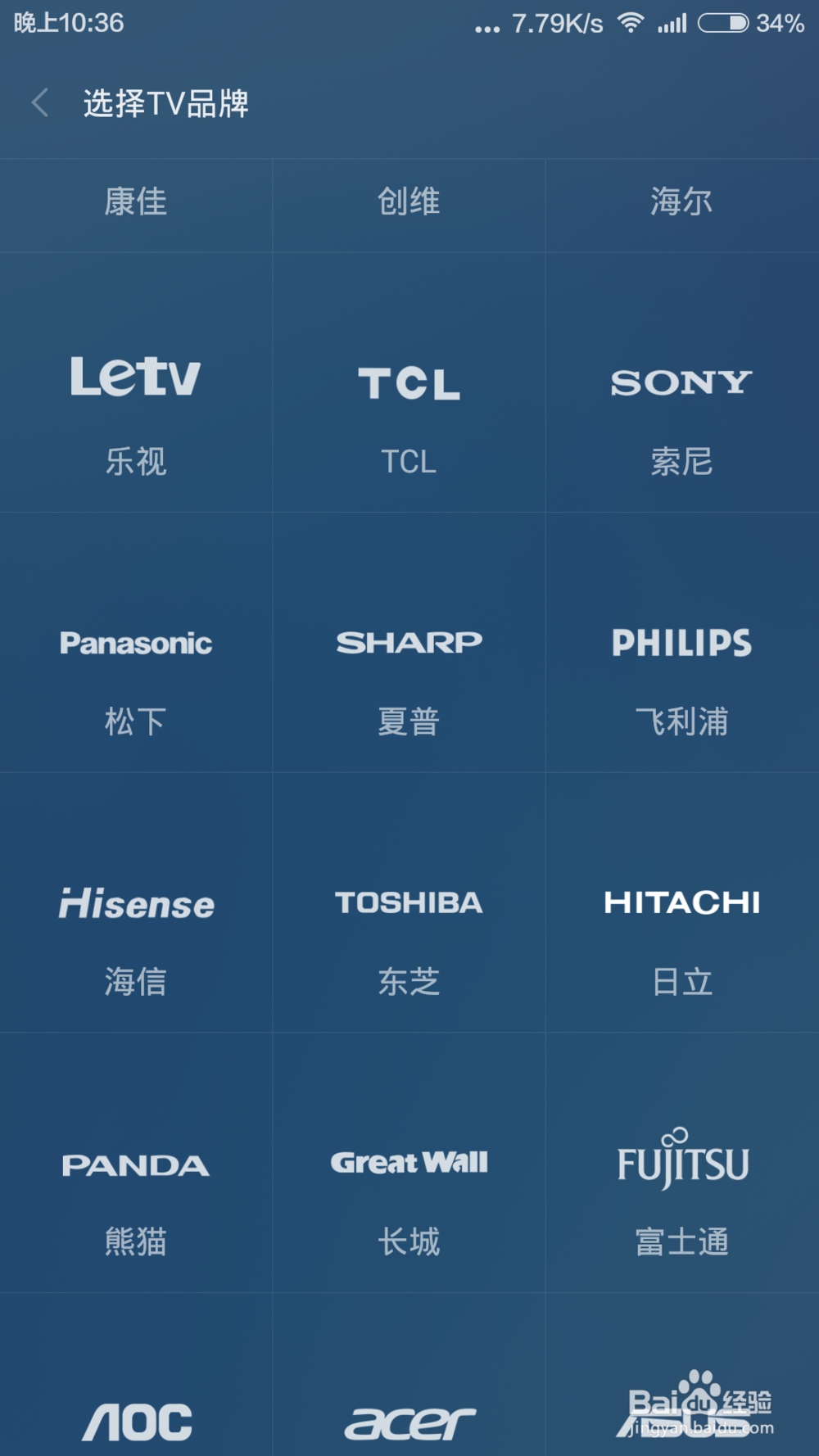Select the 海尔 (Haier) brand entry
Image resolution: width=819 pixels, height=1456 pixels.
click(681, 203)
